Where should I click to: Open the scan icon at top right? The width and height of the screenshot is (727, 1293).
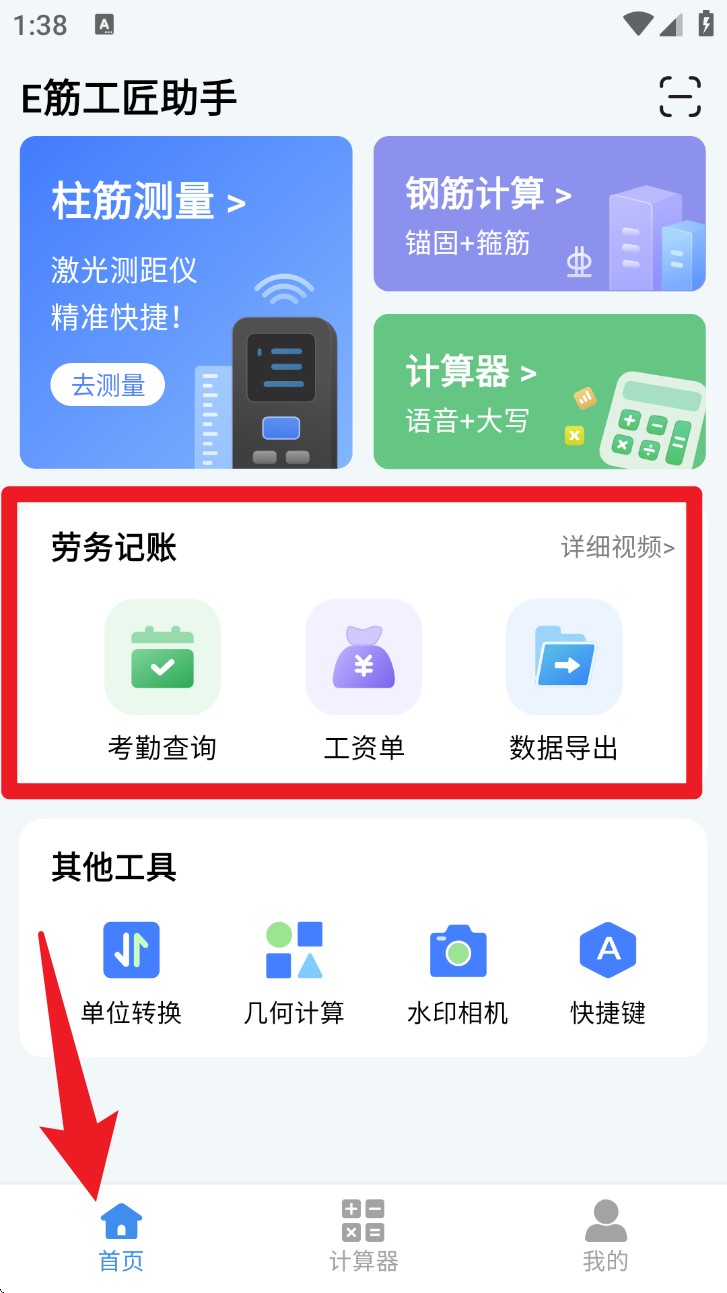(680, 97)
